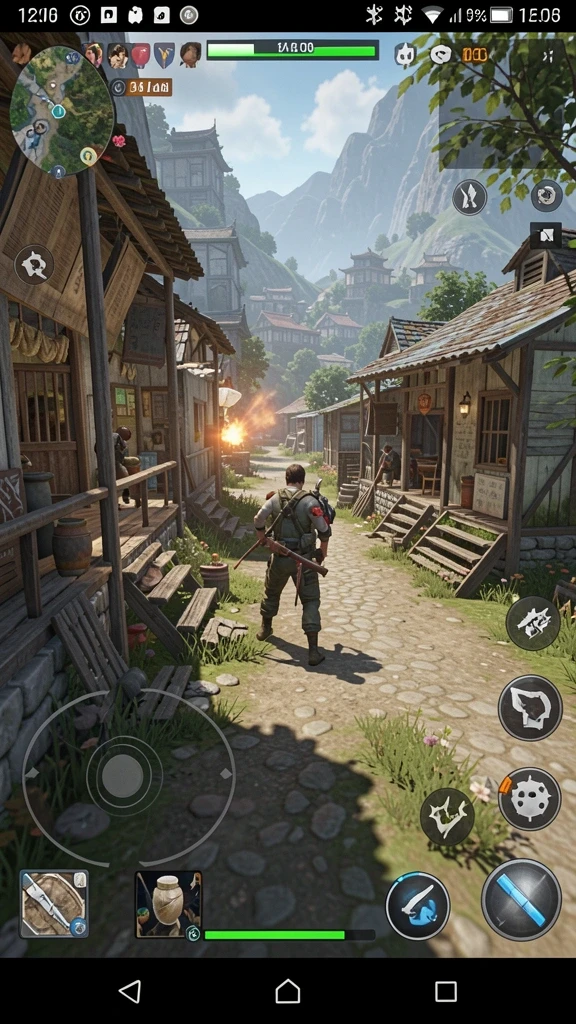Image resolution: width=576 pixels, height=1024 pixels.
Task: Go back with the system back button
Action: click(x=130, y=991)
